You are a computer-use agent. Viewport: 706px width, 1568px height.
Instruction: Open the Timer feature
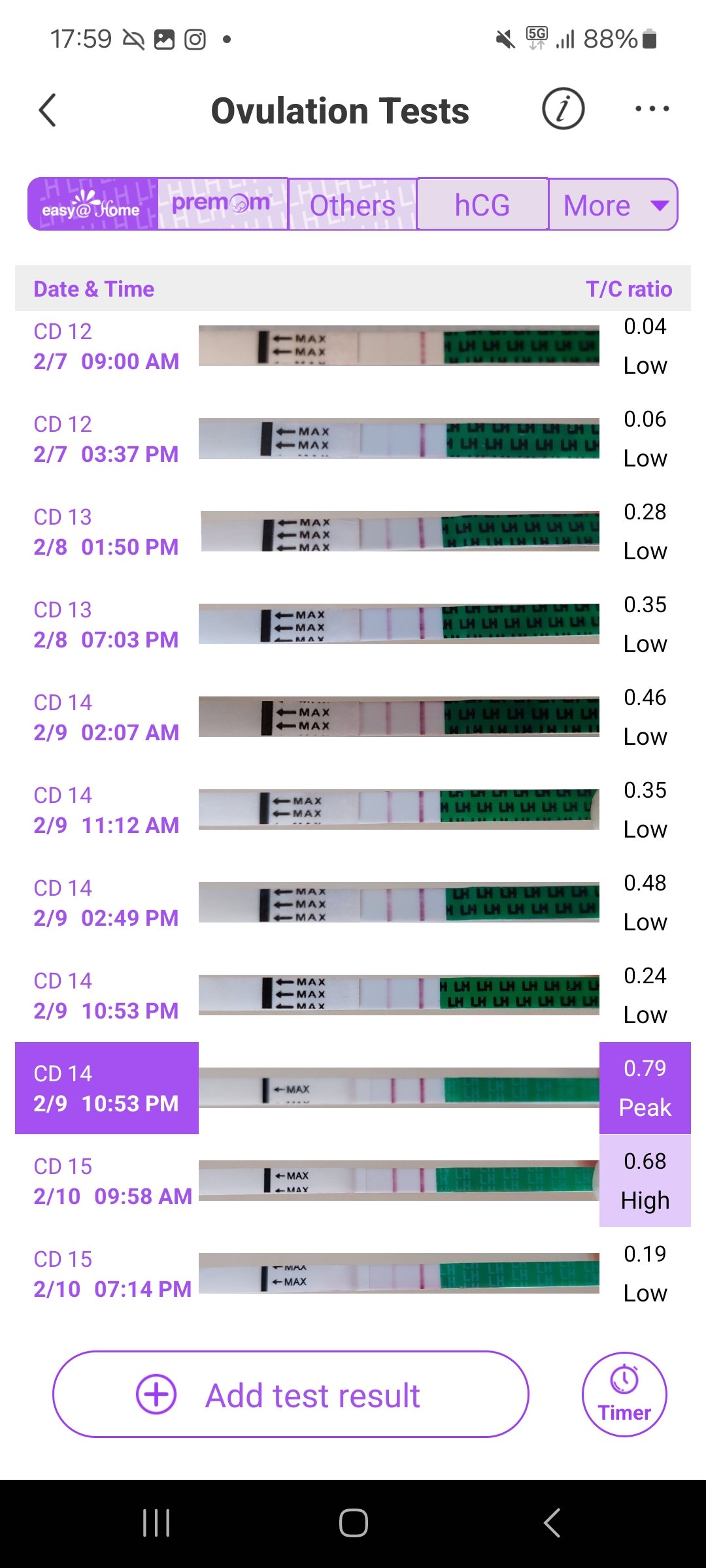click(623, 1394)
